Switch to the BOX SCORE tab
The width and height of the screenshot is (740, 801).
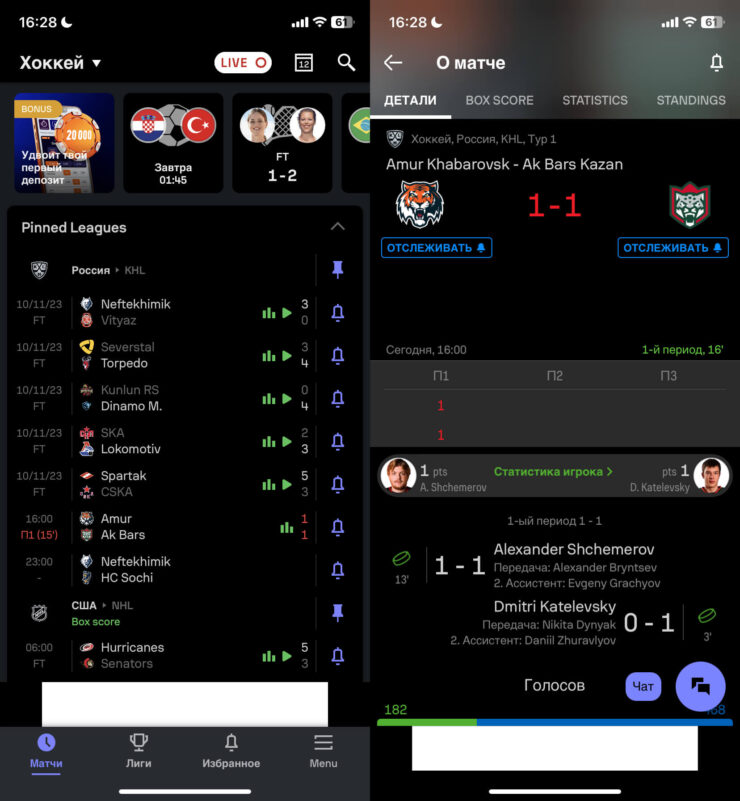pos(499,100)
